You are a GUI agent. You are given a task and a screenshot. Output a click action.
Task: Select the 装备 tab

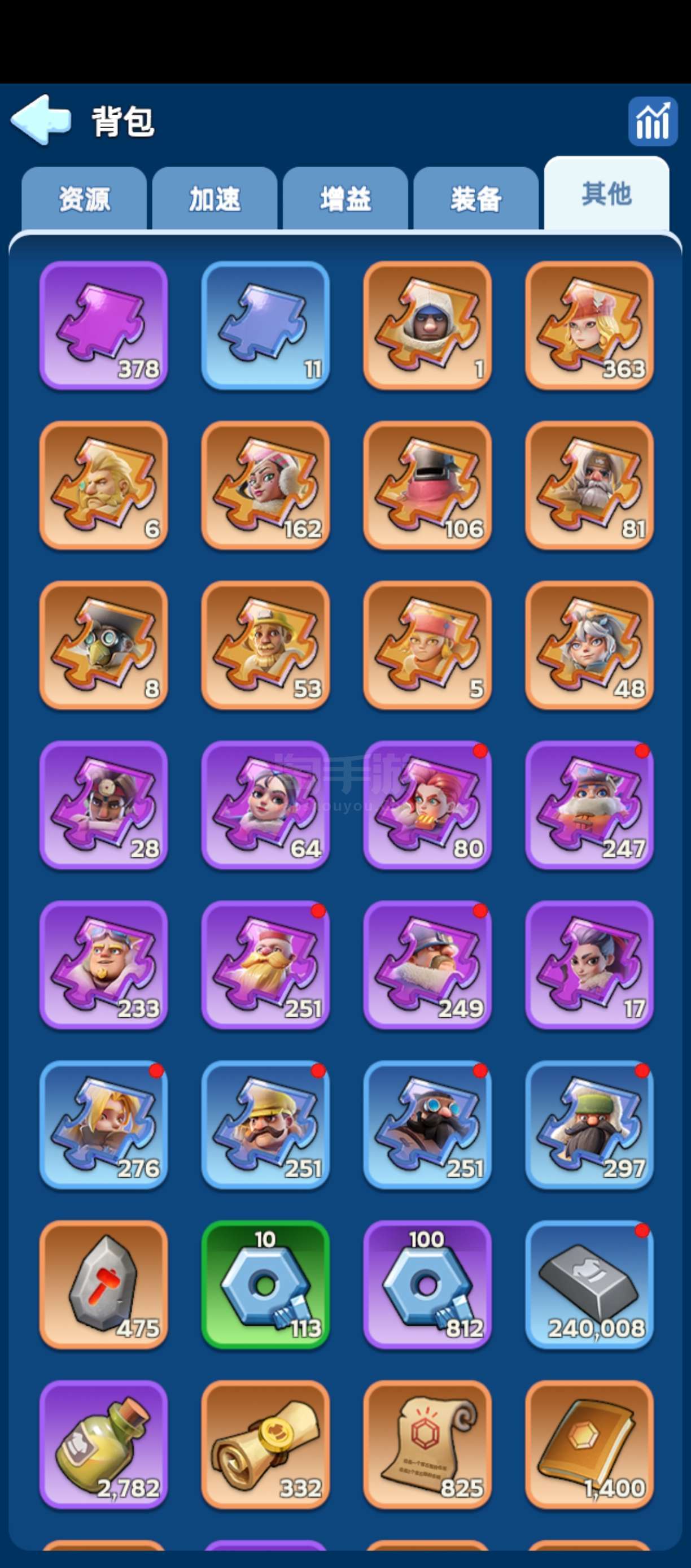[476, 198]
